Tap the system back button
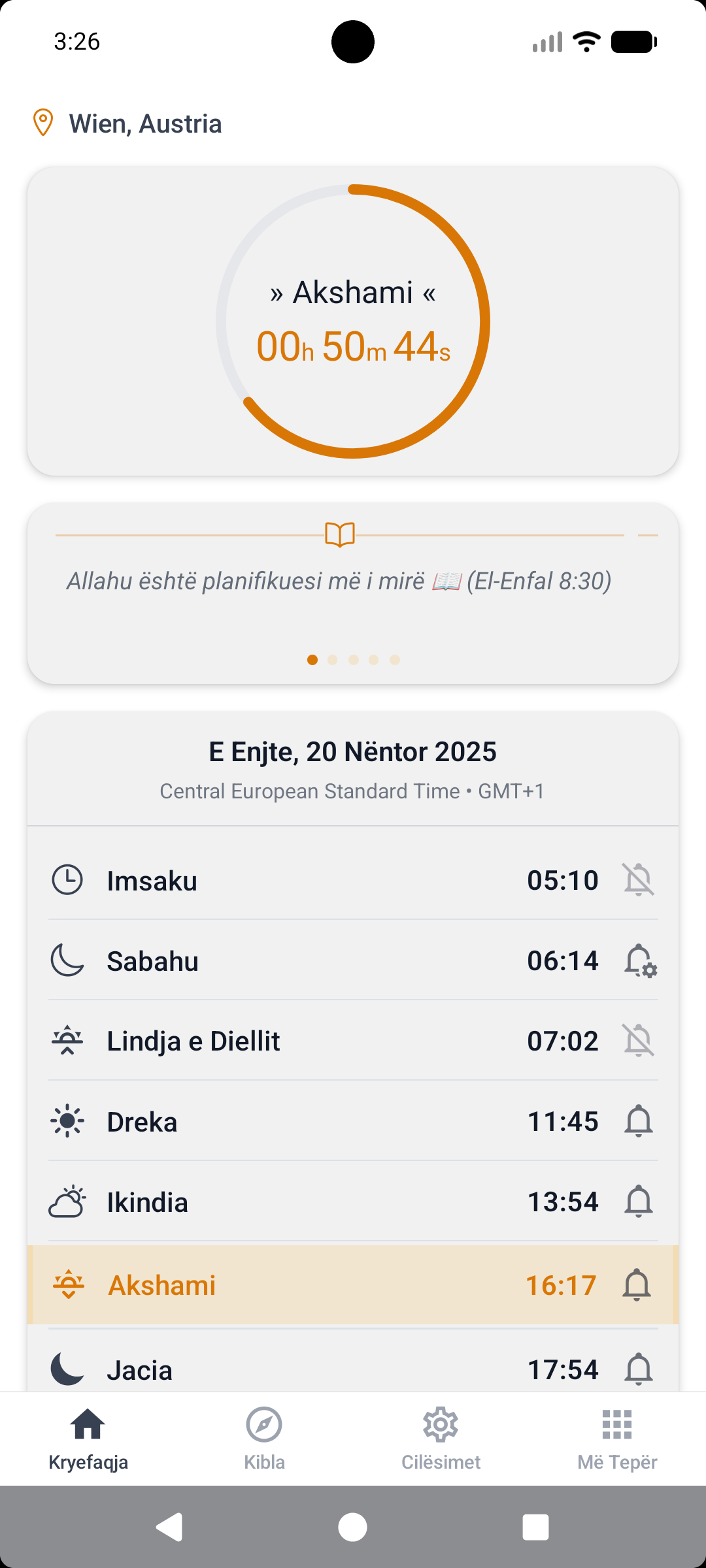This screenshot has width=706, height=1568. point(169,1527)
